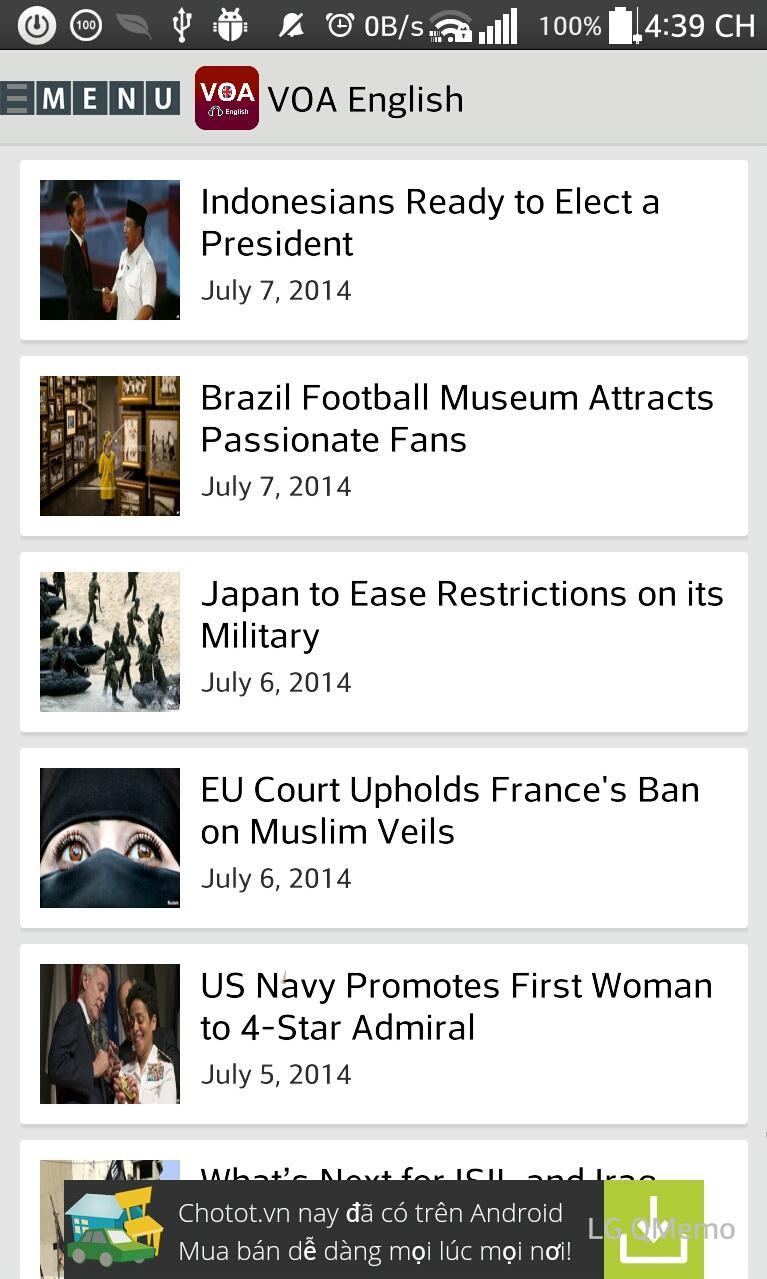767x1279 pixels.
Task: Tap the alarm clock status bar icon
Action: click(337, 26)
